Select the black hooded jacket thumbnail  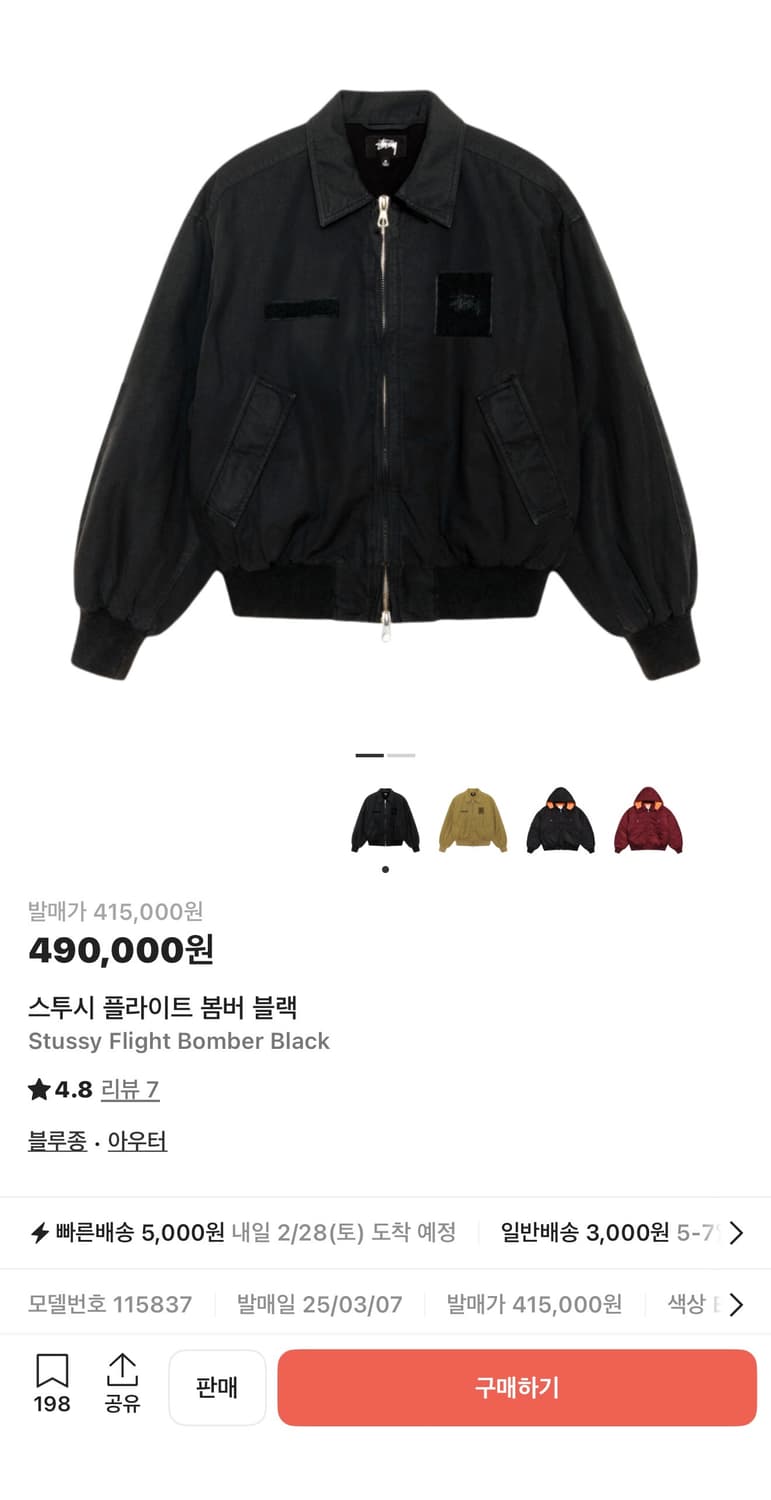tap(560, 818)
